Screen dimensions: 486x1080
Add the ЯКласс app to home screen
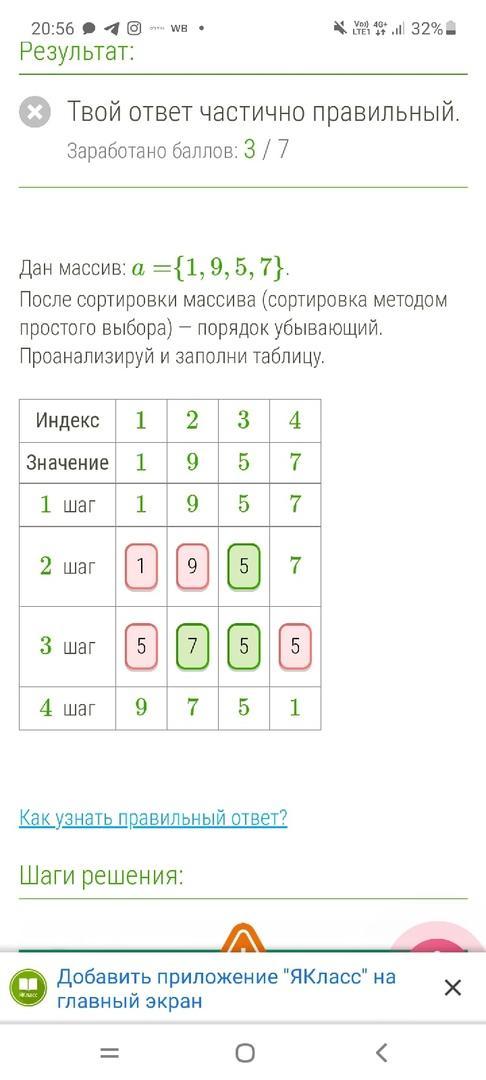tap(226, 988)
